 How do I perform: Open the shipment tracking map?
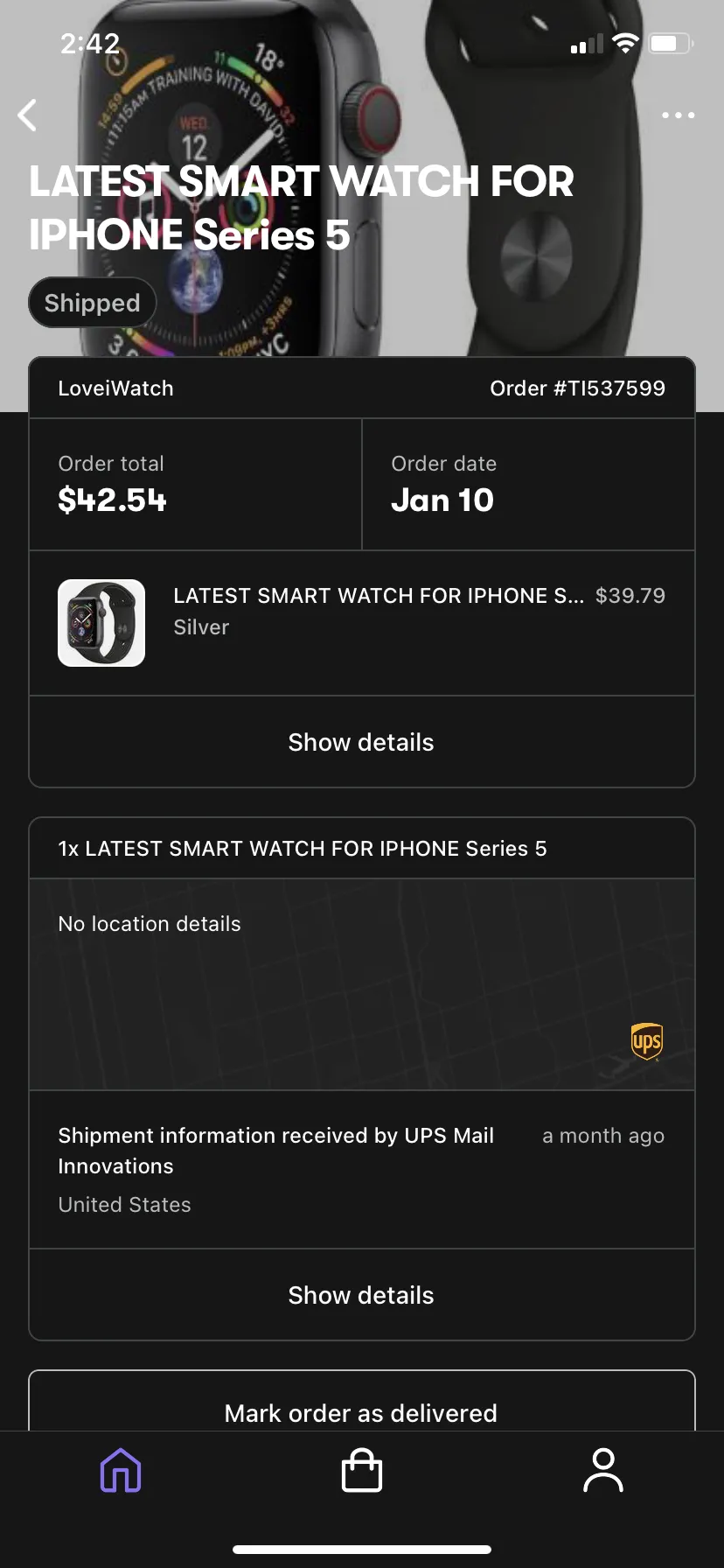click(362, 984)
